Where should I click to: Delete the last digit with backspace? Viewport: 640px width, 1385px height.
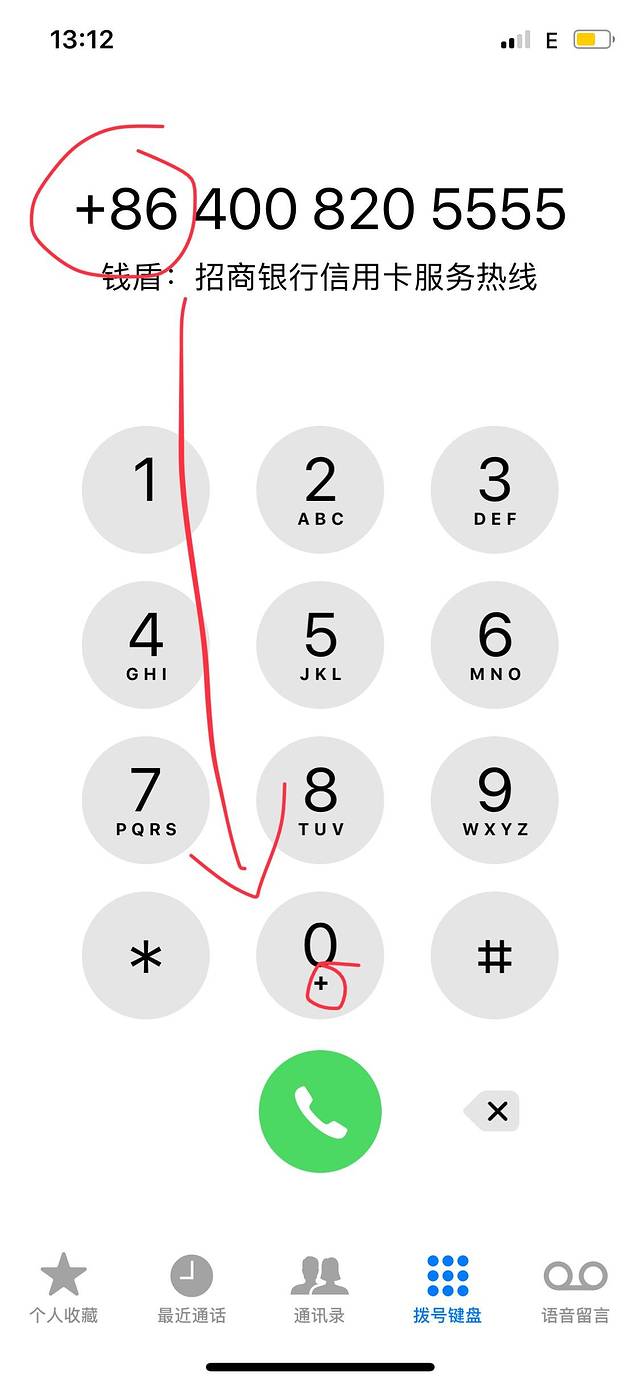pyautogui.click(x=492, y=1111)
